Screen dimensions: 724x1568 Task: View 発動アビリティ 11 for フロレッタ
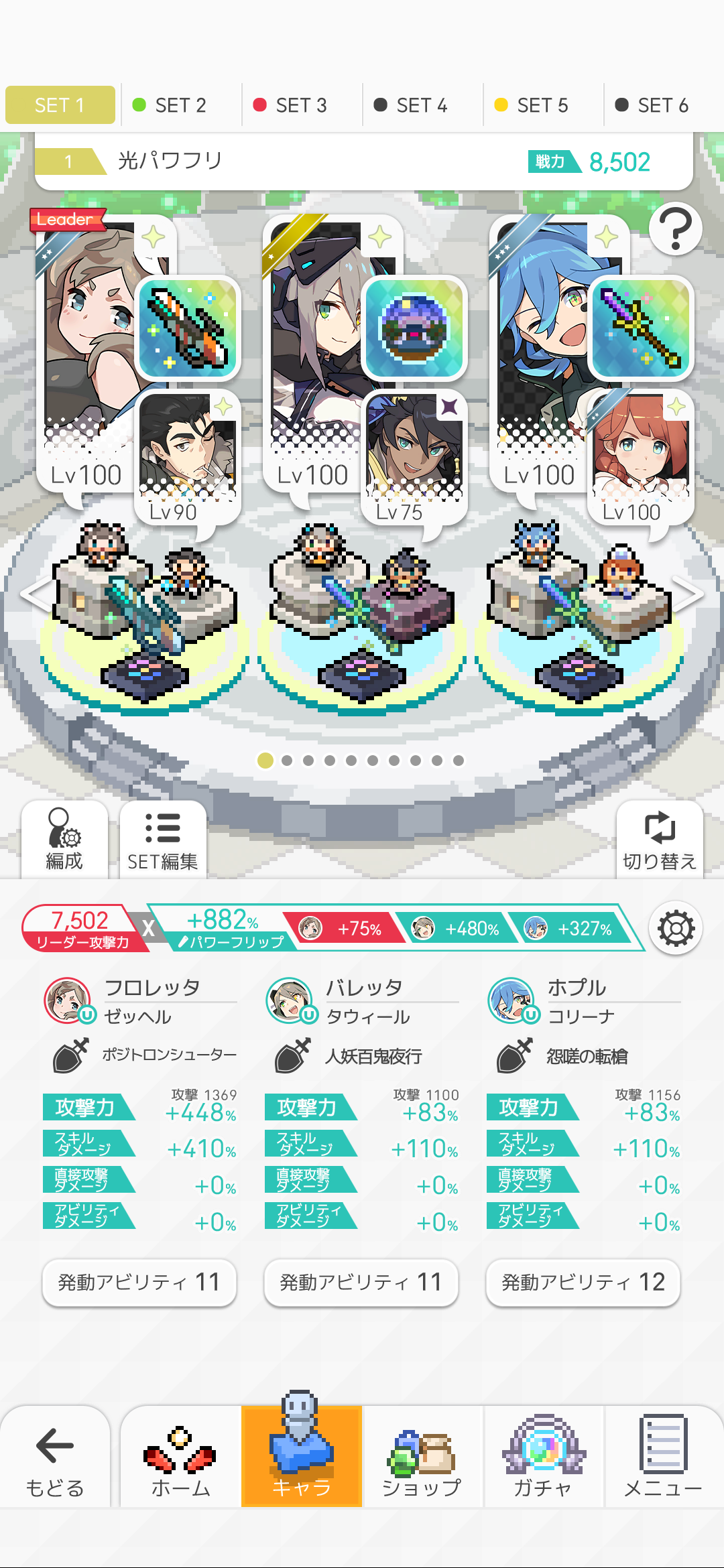(139, 1283)
